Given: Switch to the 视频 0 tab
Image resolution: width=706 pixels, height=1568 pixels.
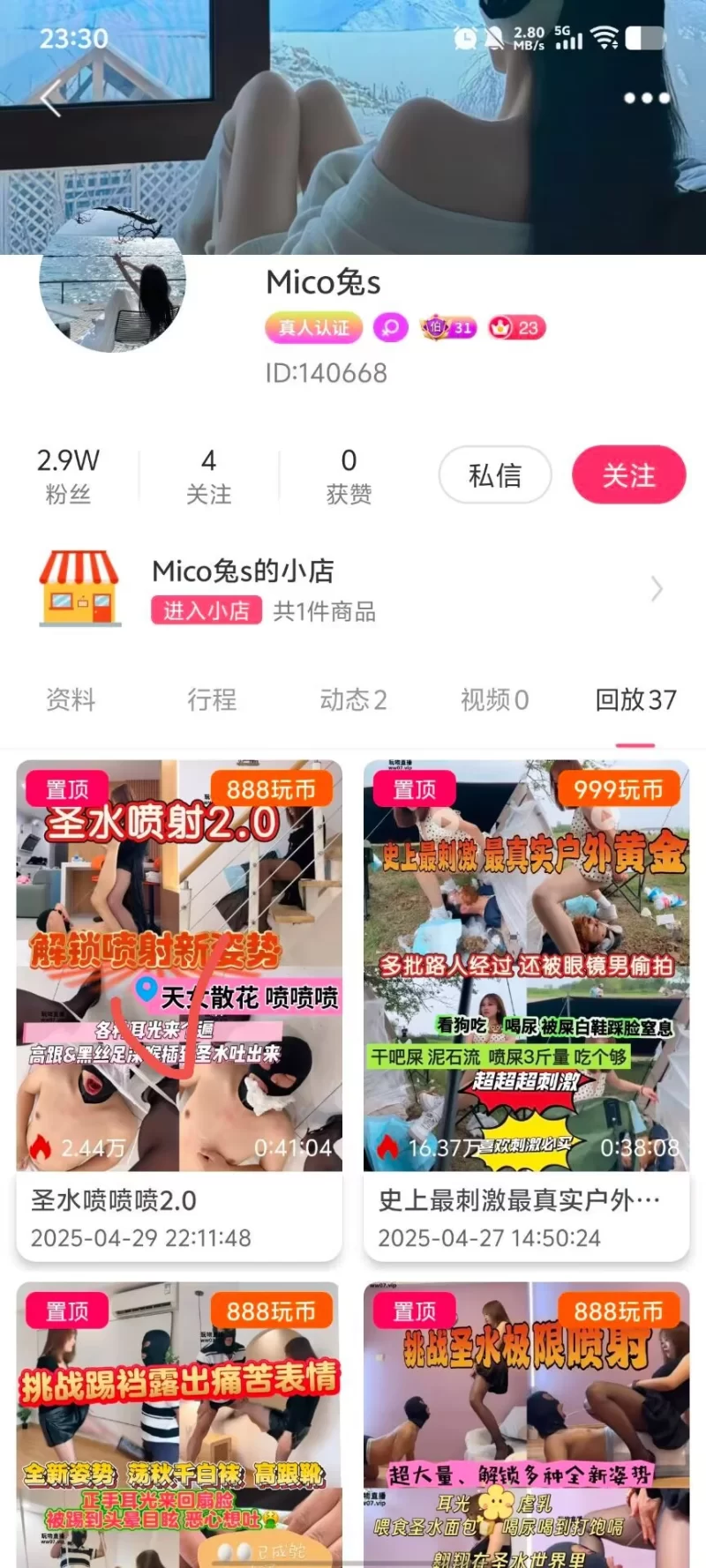Looking at the screenshot, I should tap(494, 700).
